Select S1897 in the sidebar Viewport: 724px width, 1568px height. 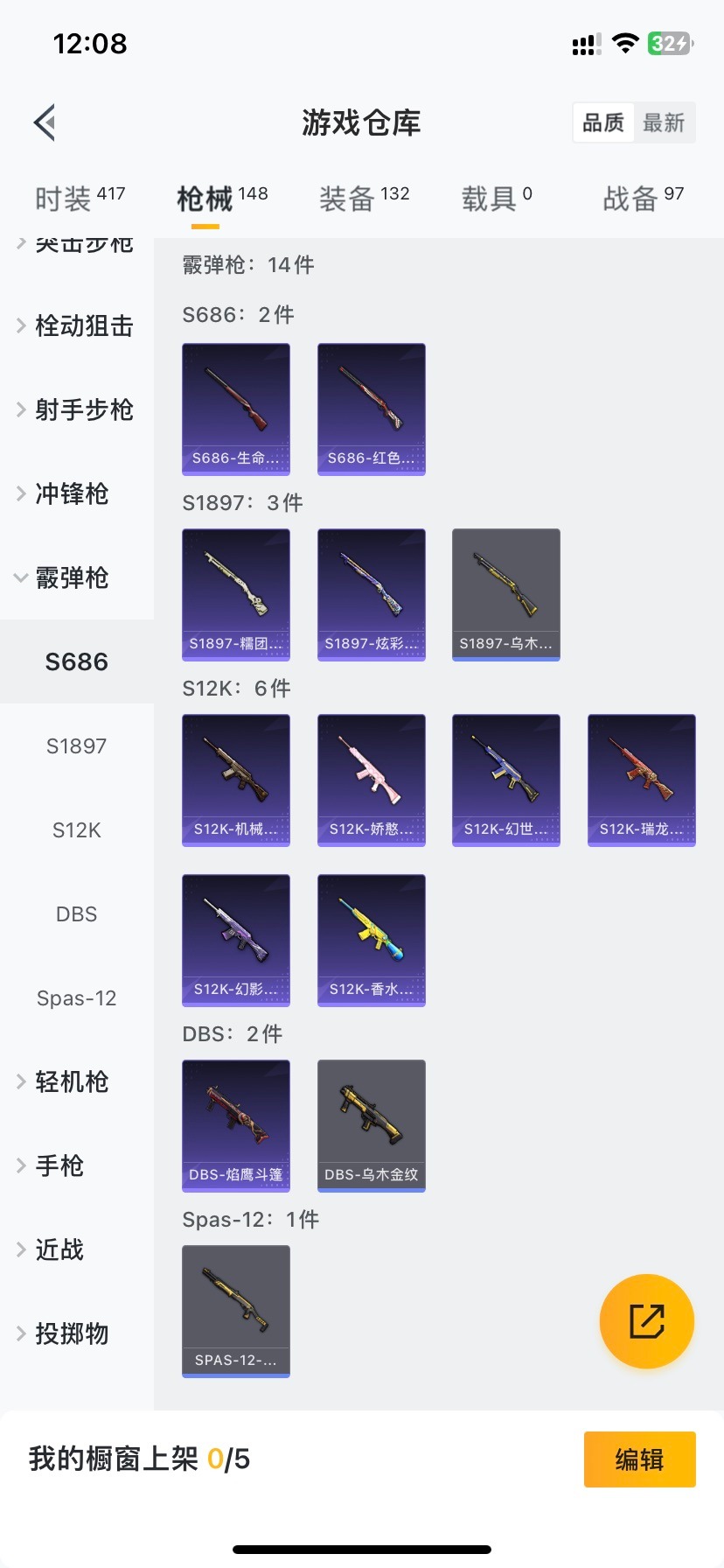(77, 746)
